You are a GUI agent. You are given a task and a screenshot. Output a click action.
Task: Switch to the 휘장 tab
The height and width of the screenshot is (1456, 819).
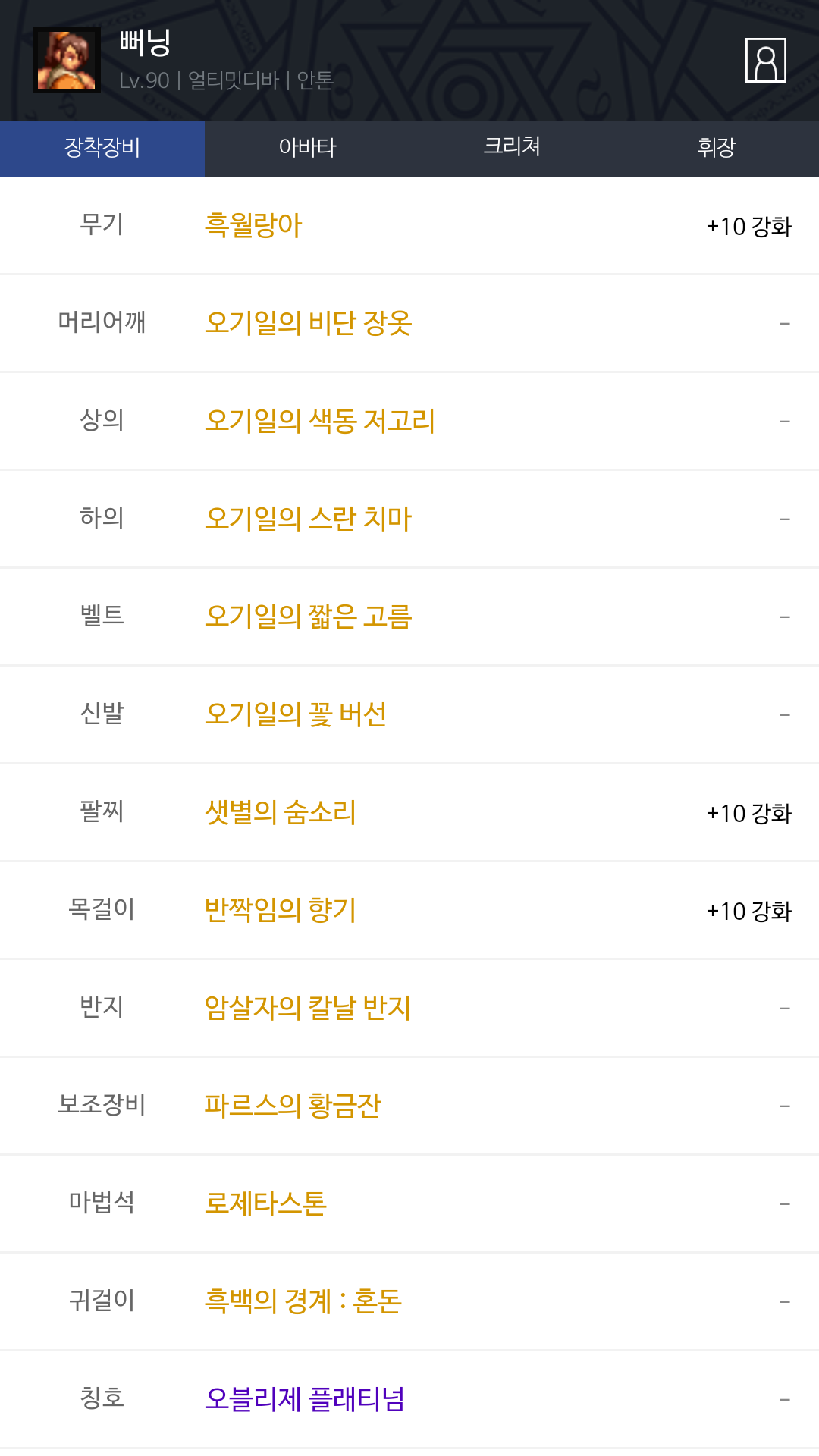pyautogui.click(x=717, y=148)
